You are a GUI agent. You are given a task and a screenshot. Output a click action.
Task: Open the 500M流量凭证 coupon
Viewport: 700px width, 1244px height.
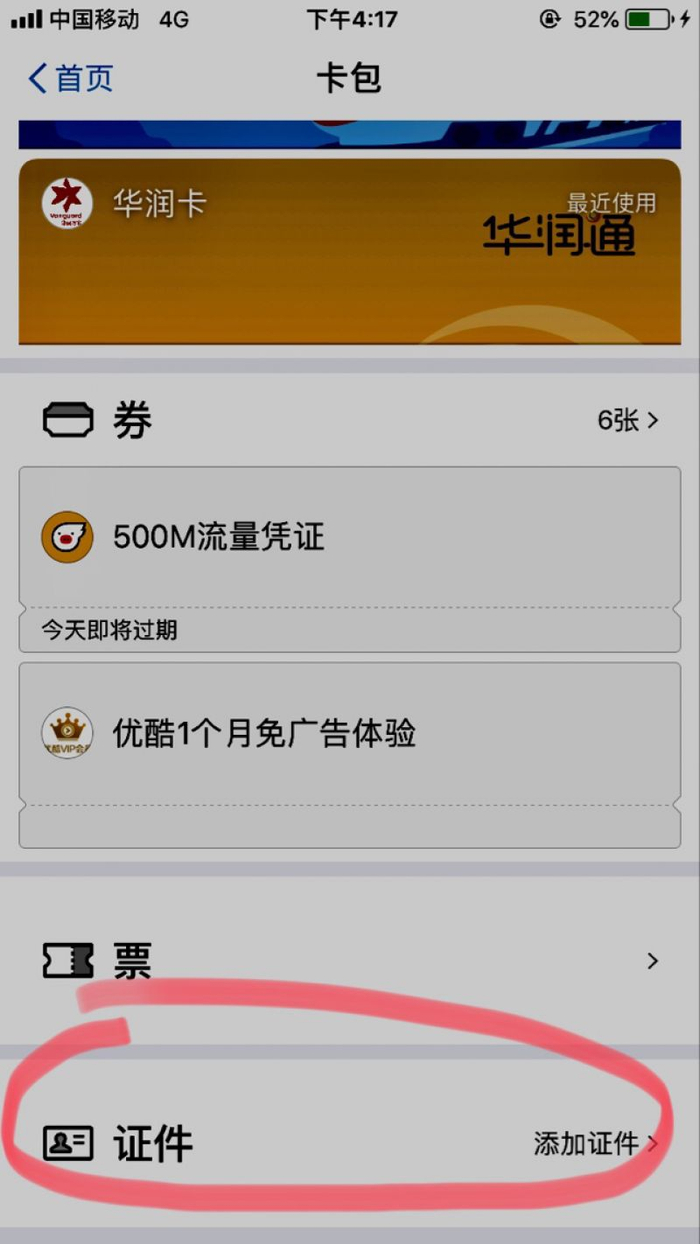coord(349,538)
